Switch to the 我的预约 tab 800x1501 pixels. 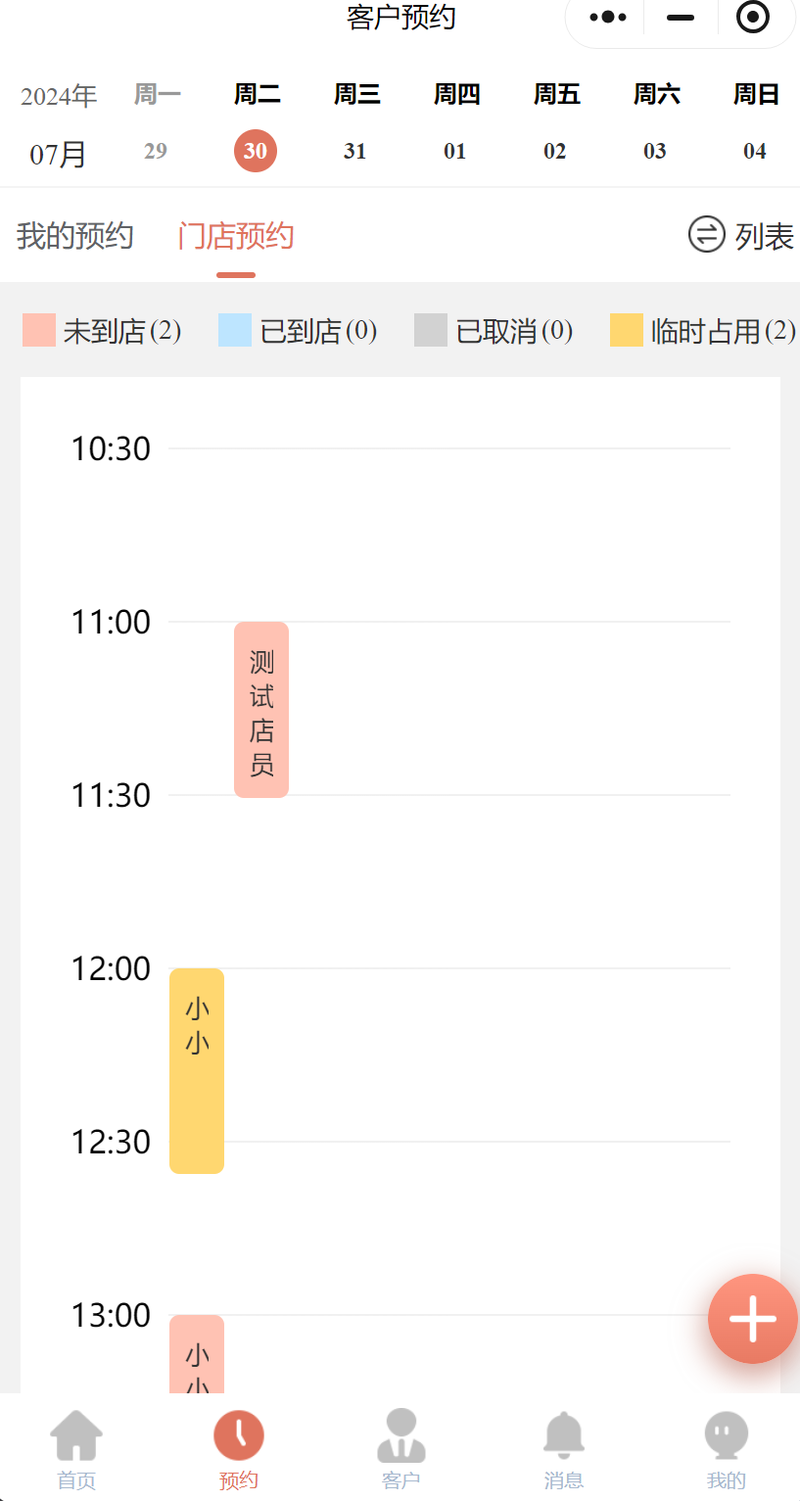point(75,237)
